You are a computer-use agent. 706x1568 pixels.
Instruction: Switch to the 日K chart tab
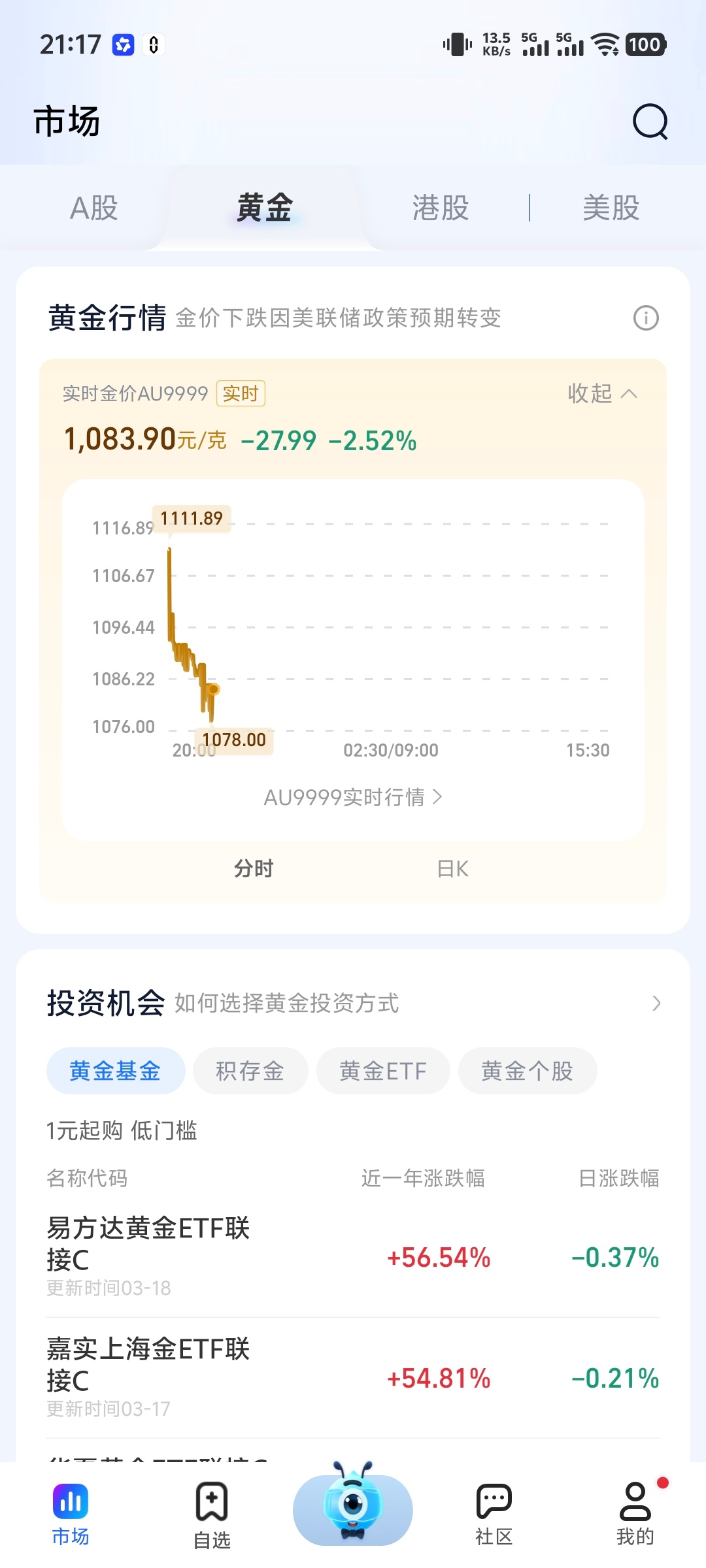(x=450, y=868)
